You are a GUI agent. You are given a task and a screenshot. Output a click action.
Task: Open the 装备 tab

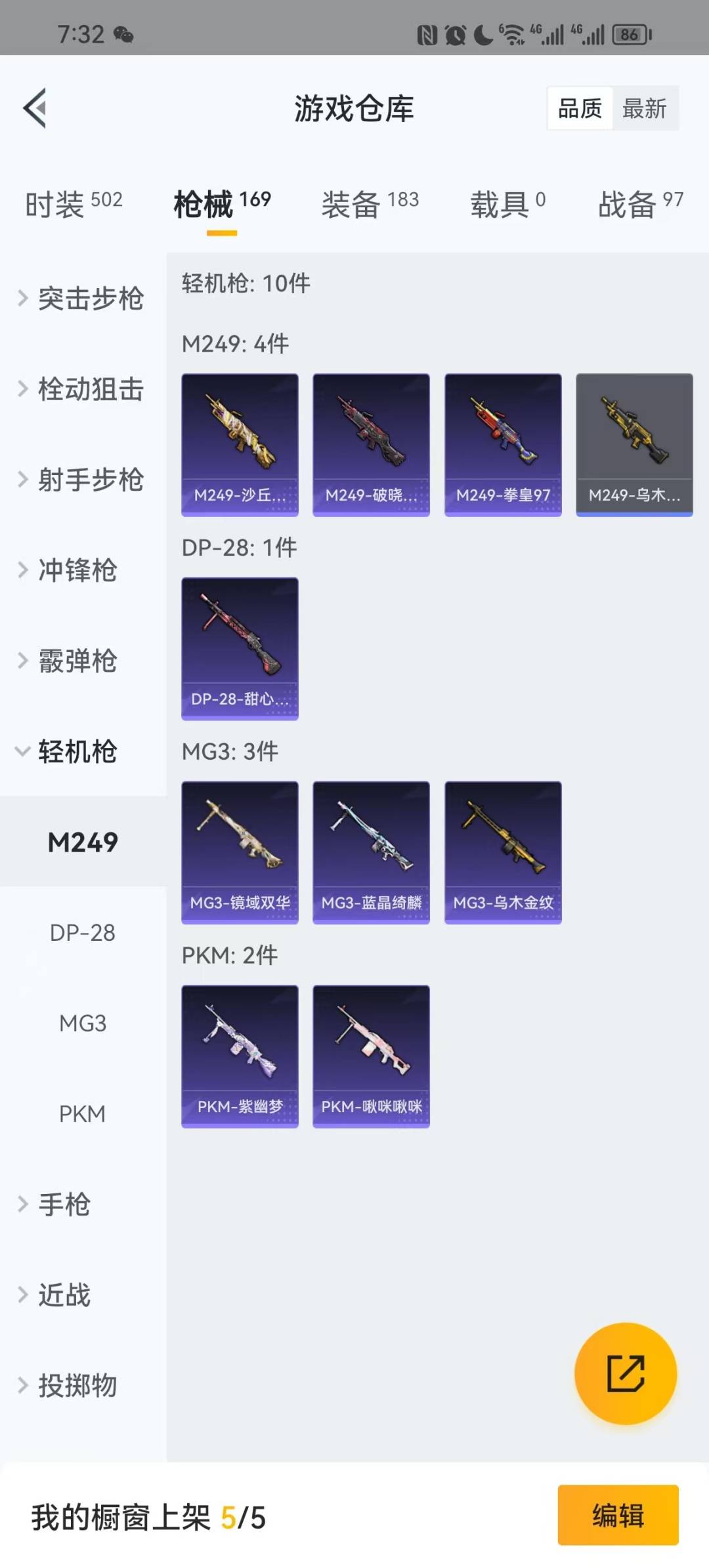tap(370, 204)
